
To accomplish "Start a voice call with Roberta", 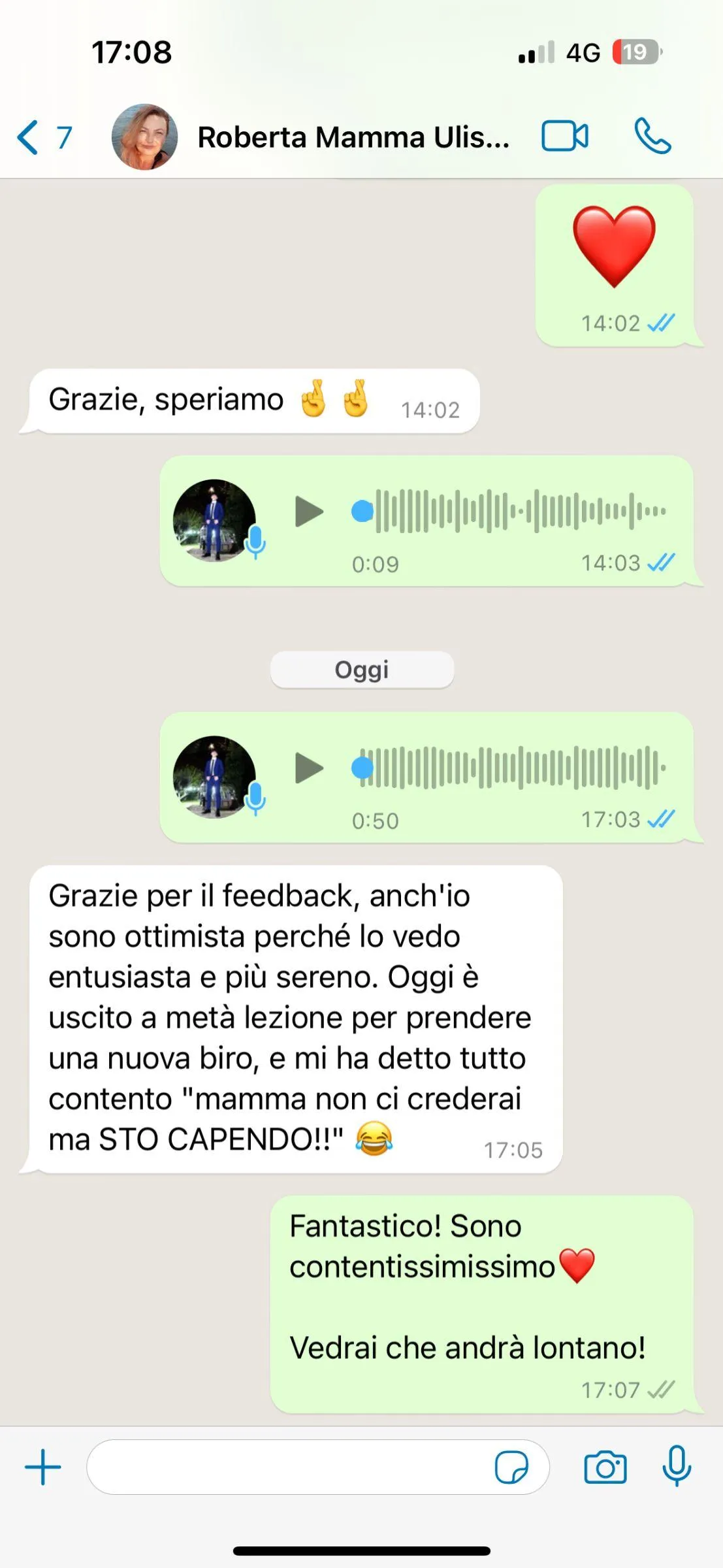I will [x=652, y=136].
